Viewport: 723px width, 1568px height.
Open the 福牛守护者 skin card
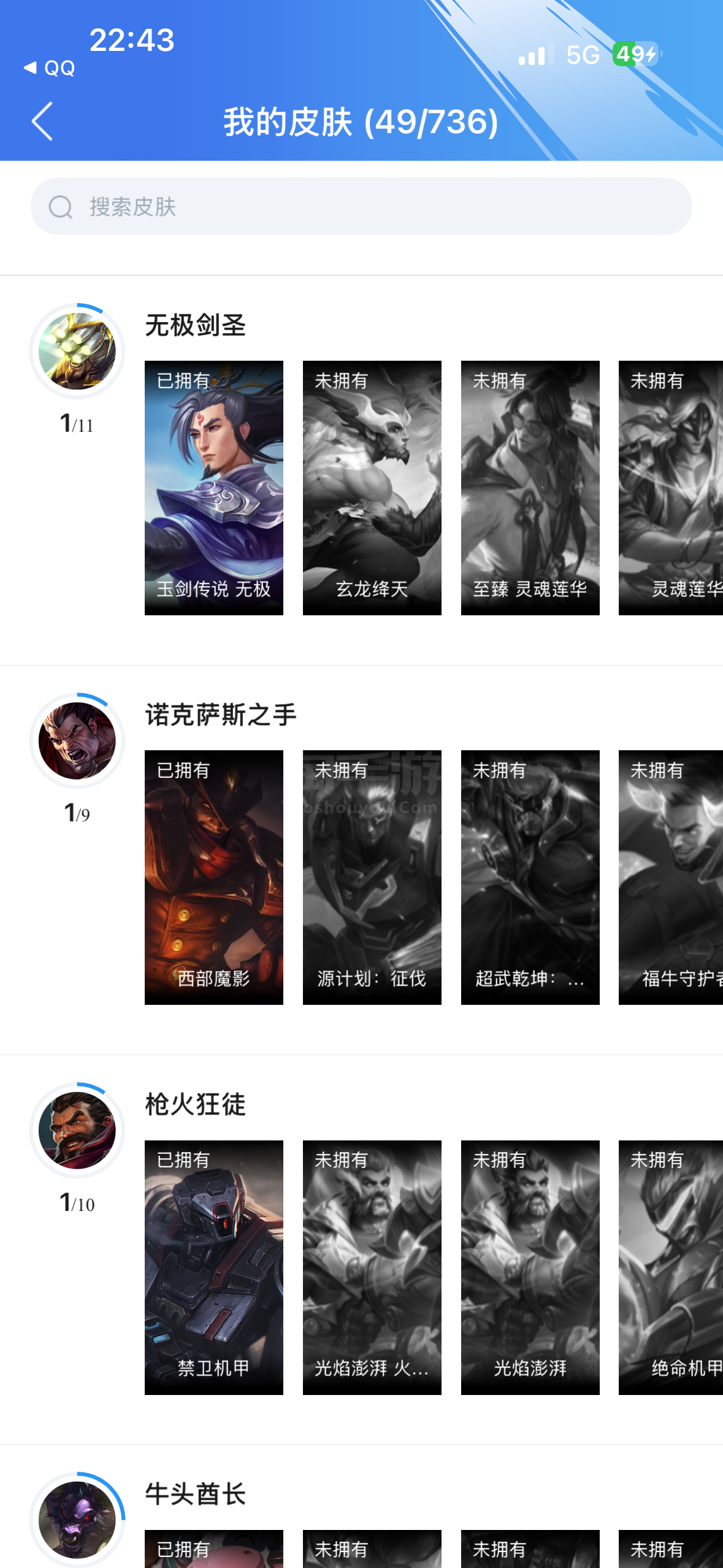(671, 877)
